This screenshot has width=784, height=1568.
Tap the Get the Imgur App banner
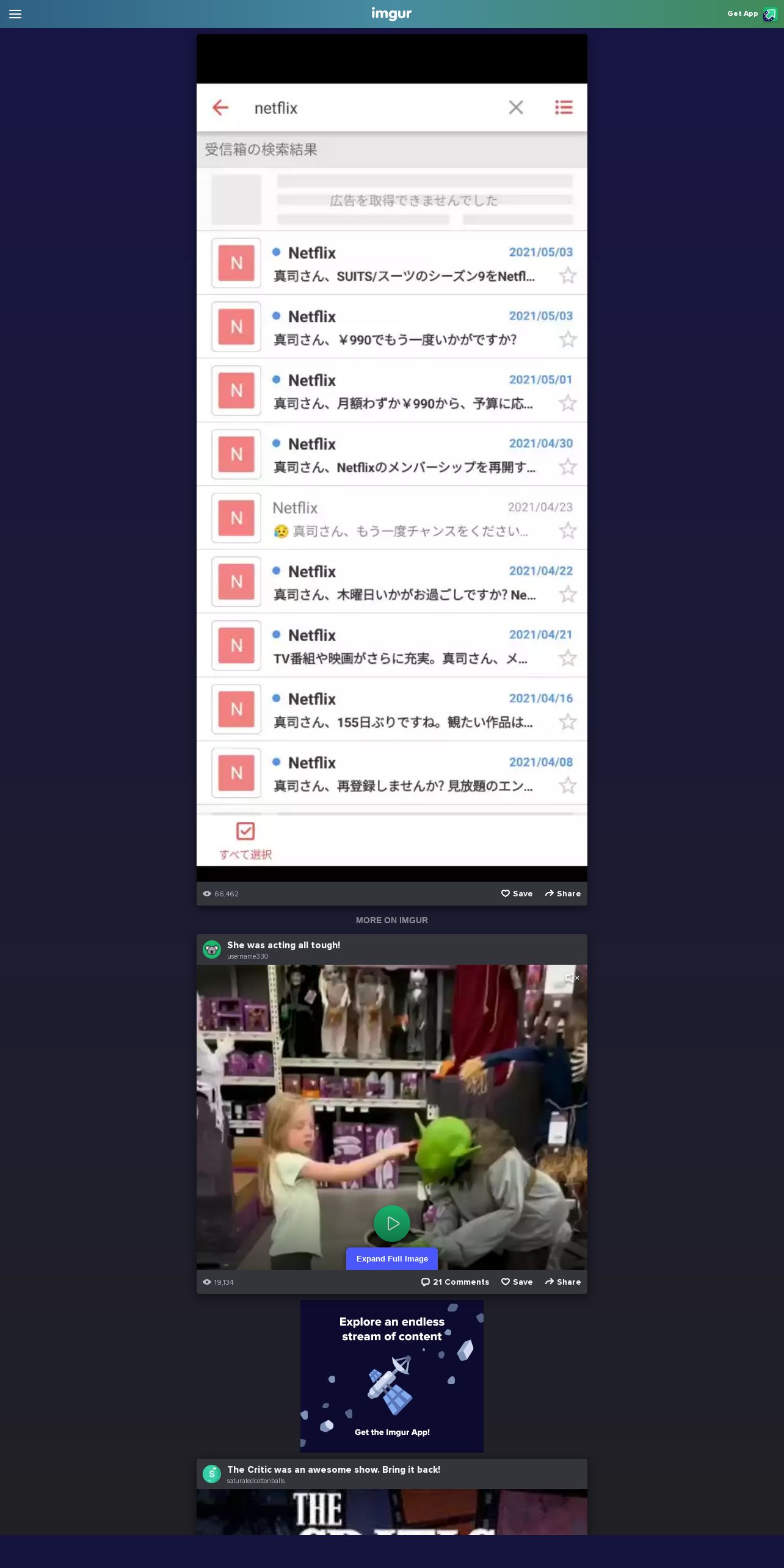coord(392,1376)
